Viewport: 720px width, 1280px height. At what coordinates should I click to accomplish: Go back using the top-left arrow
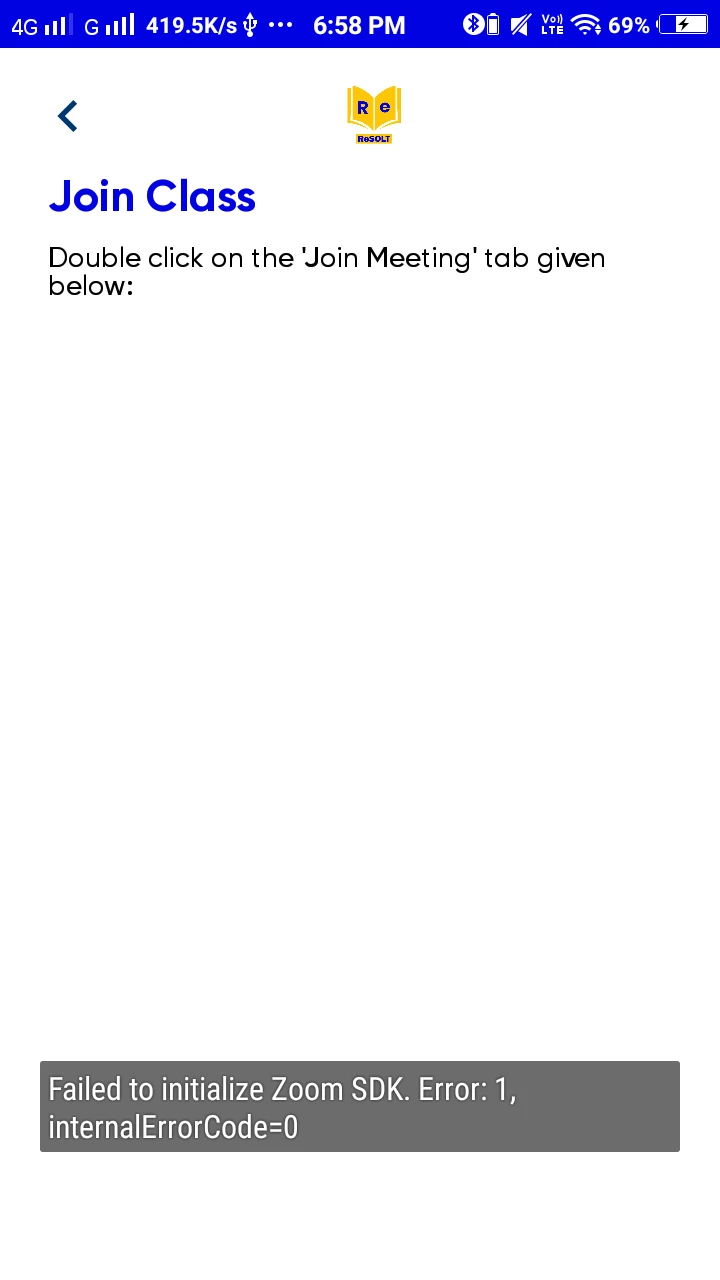point(67,116)
